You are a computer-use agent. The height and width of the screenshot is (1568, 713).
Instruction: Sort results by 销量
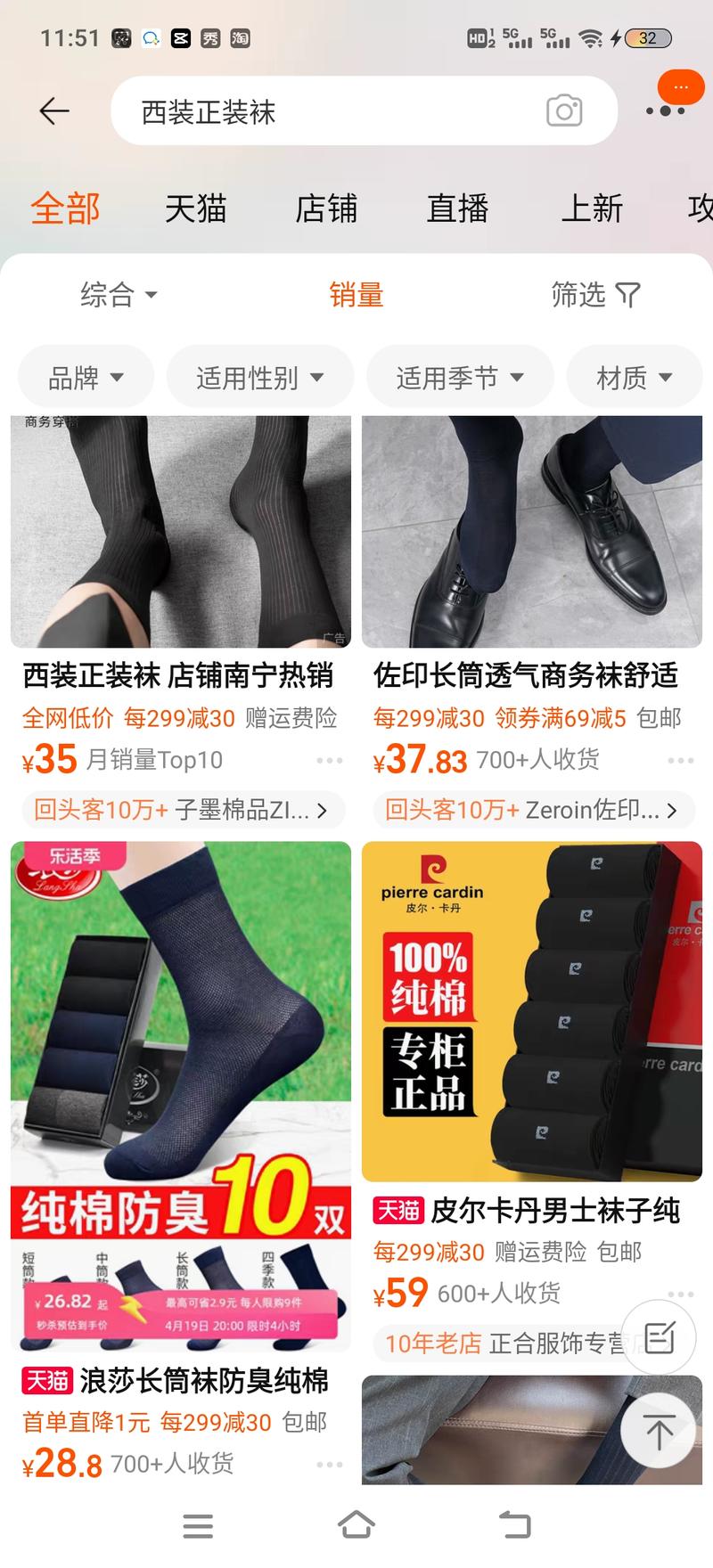pos(356,295)
